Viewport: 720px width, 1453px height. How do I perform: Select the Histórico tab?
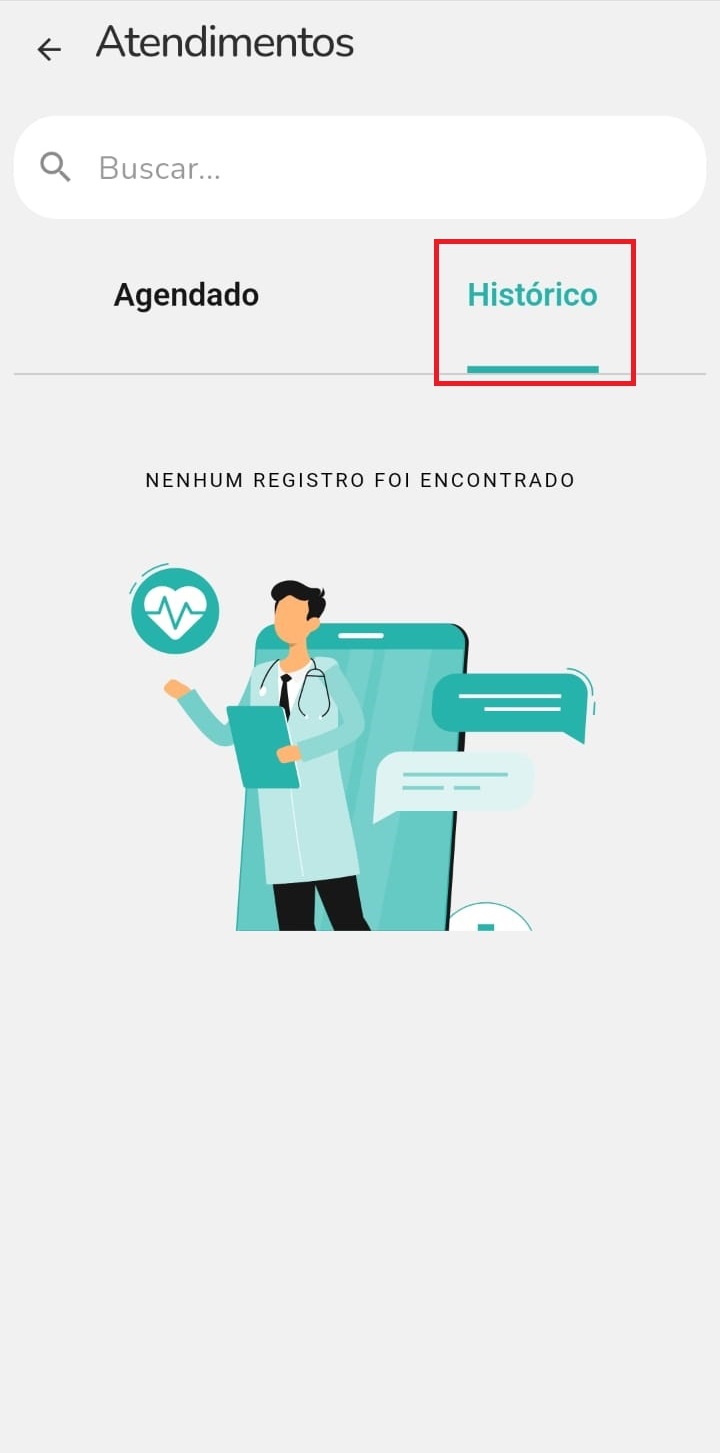533,295
